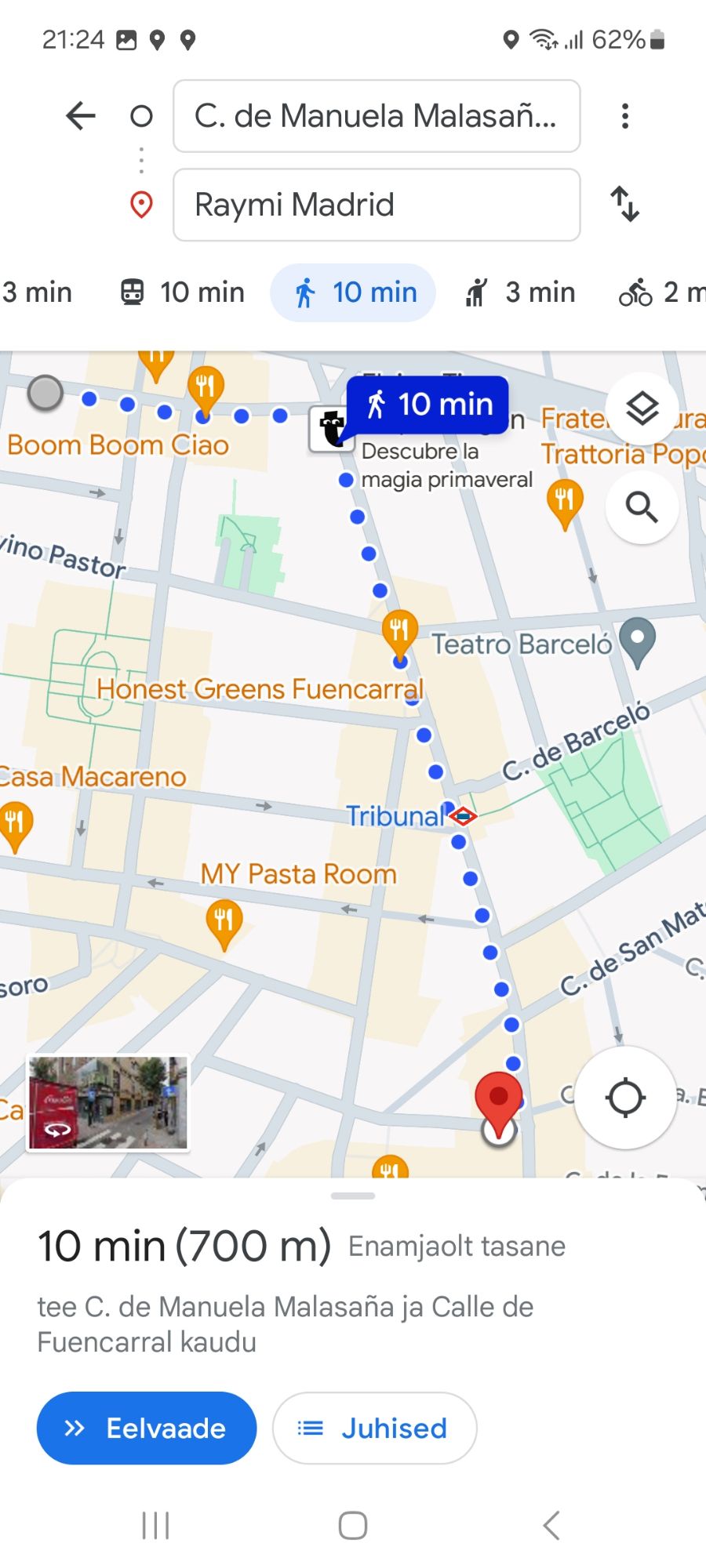This screenshot has width=706, height=1568.
Task: Select the walking 10 min tab
Action: click(x=354, y=292)
